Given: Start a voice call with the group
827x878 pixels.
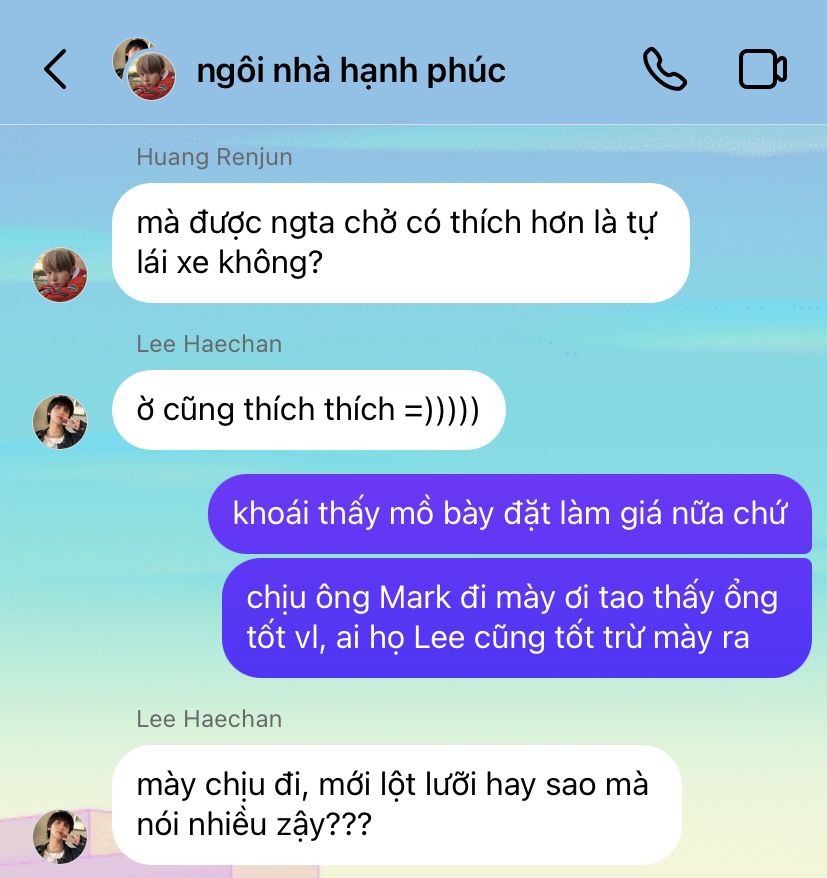Looking at the screenshot, I should point(664,70).
